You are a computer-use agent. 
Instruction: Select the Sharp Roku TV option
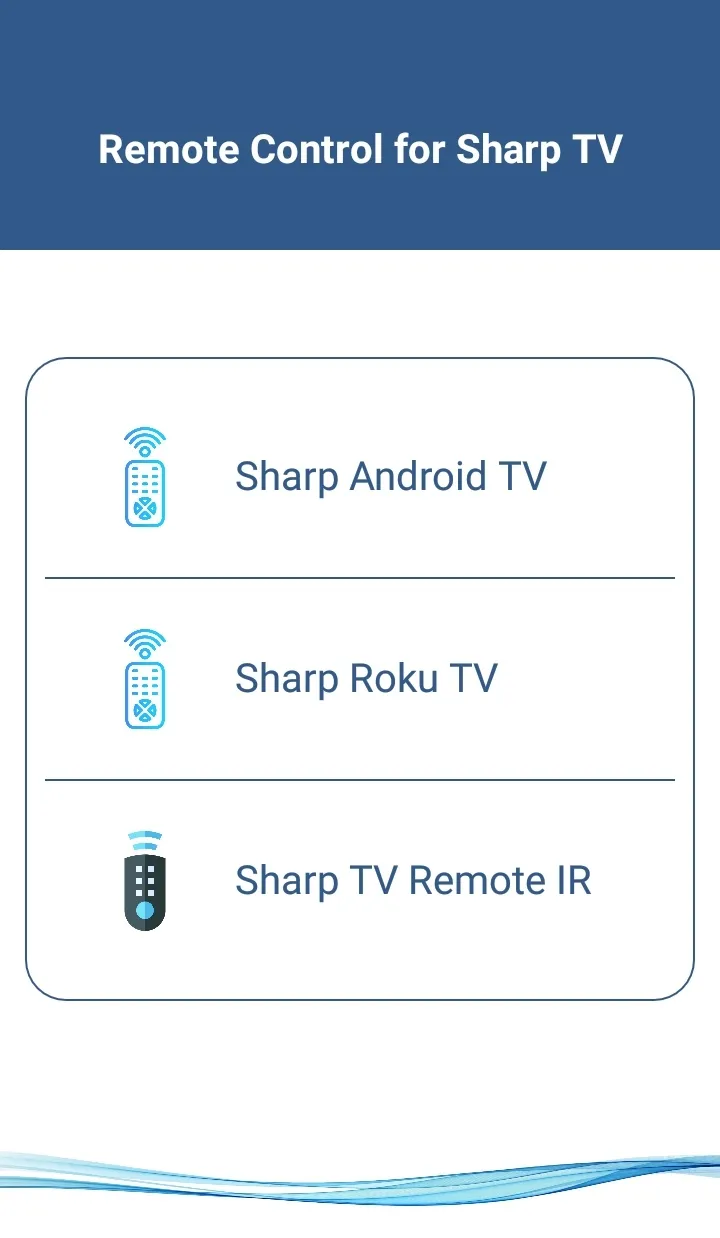366,679
